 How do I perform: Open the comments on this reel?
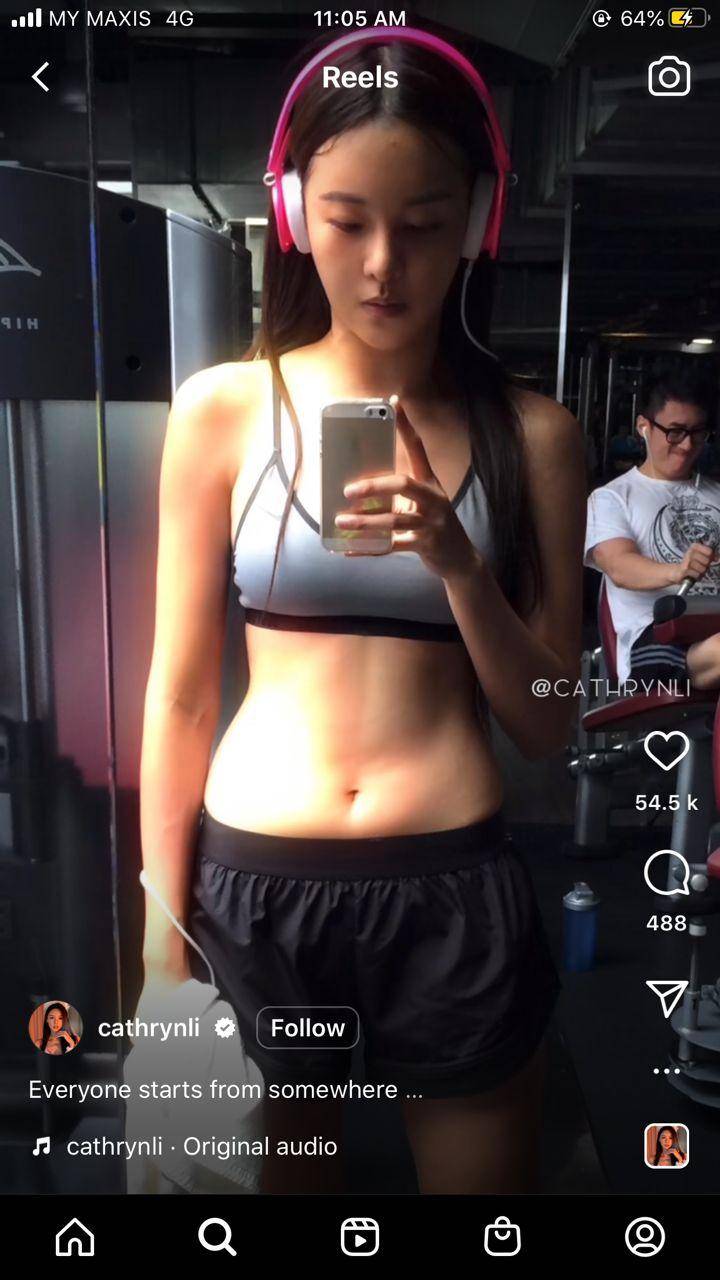666,874
